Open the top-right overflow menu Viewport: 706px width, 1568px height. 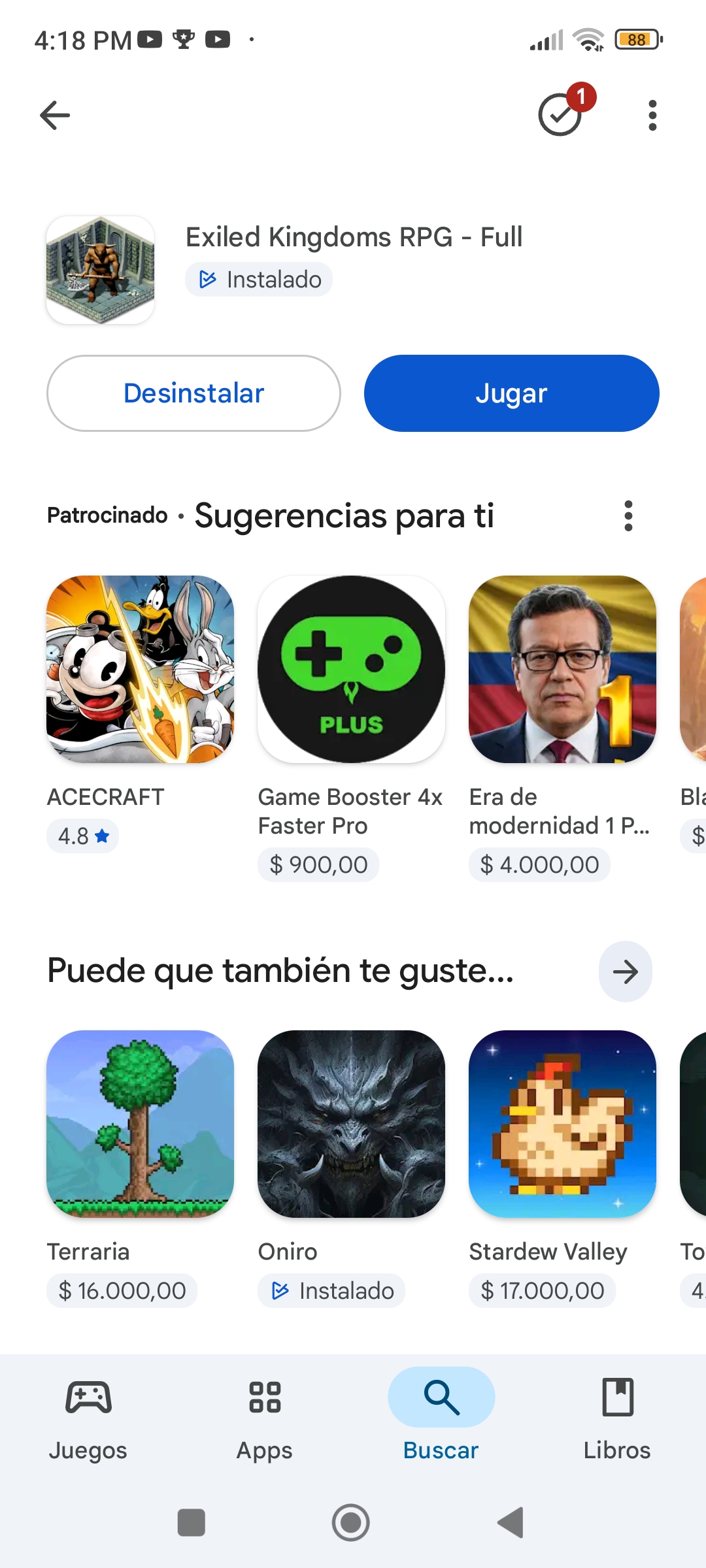click(652, 116)
